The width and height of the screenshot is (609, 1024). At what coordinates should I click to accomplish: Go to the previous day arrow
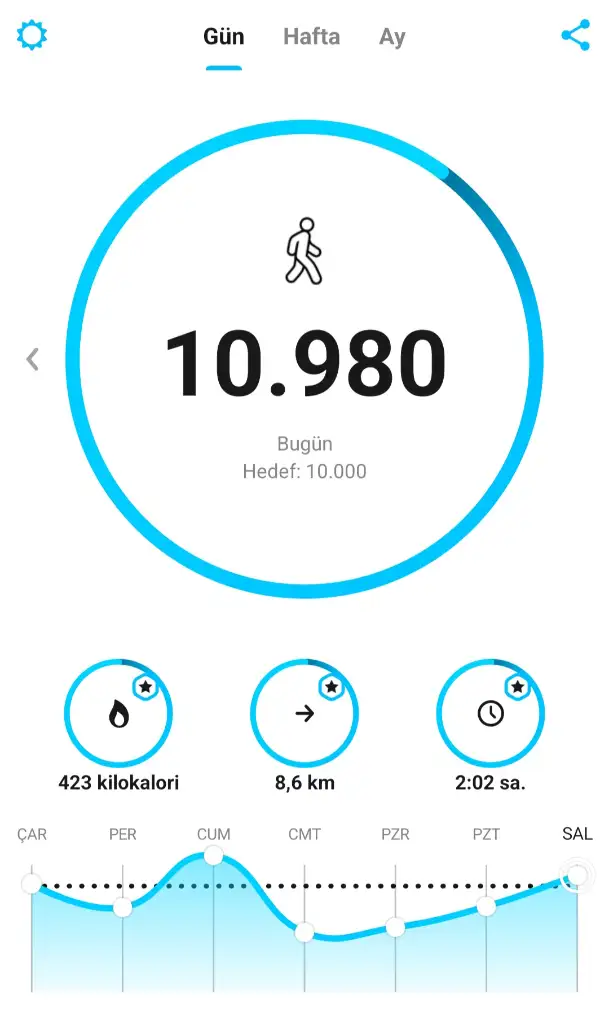pyautogui.click(x=33, y=360)
